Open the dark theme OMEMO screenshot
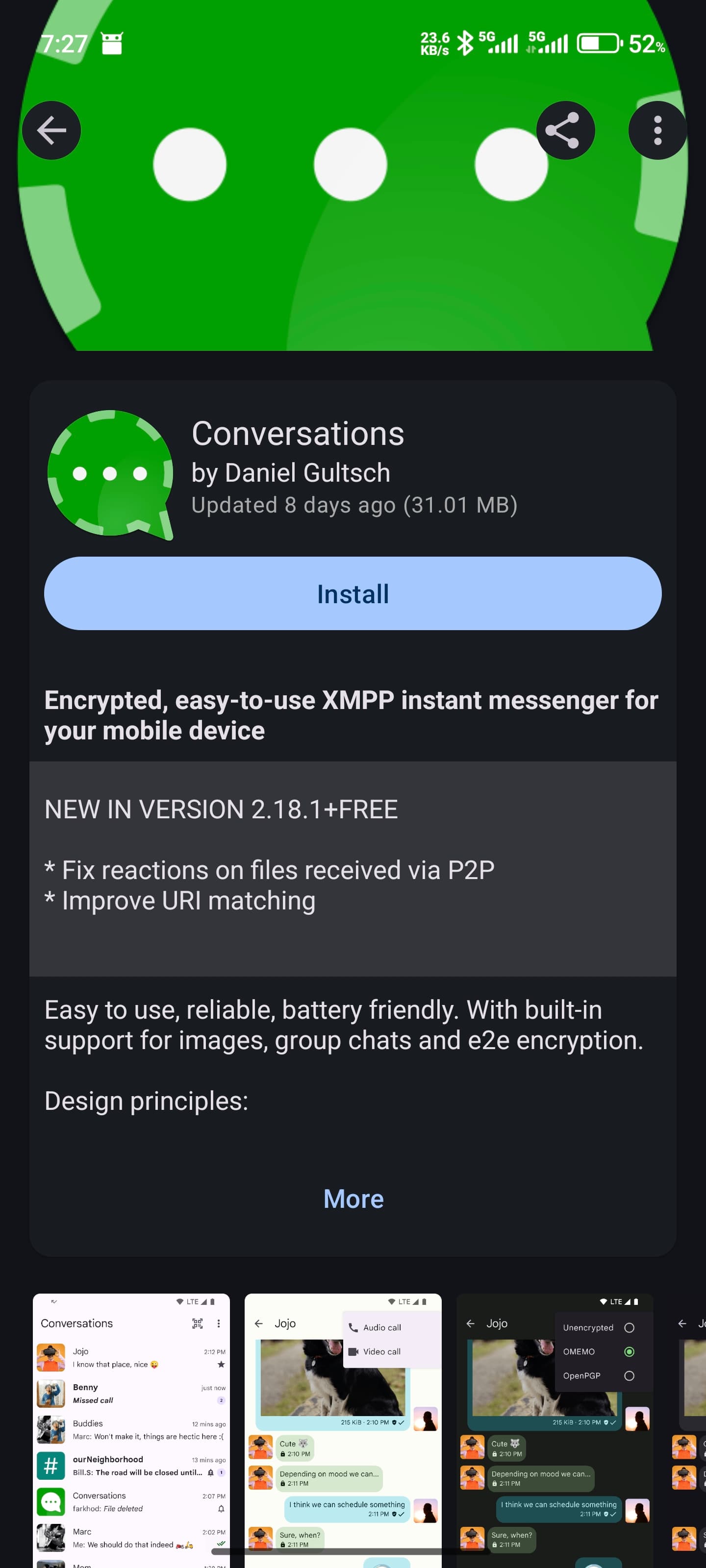Viewport: 706px width, 1568px height. 554,1429
